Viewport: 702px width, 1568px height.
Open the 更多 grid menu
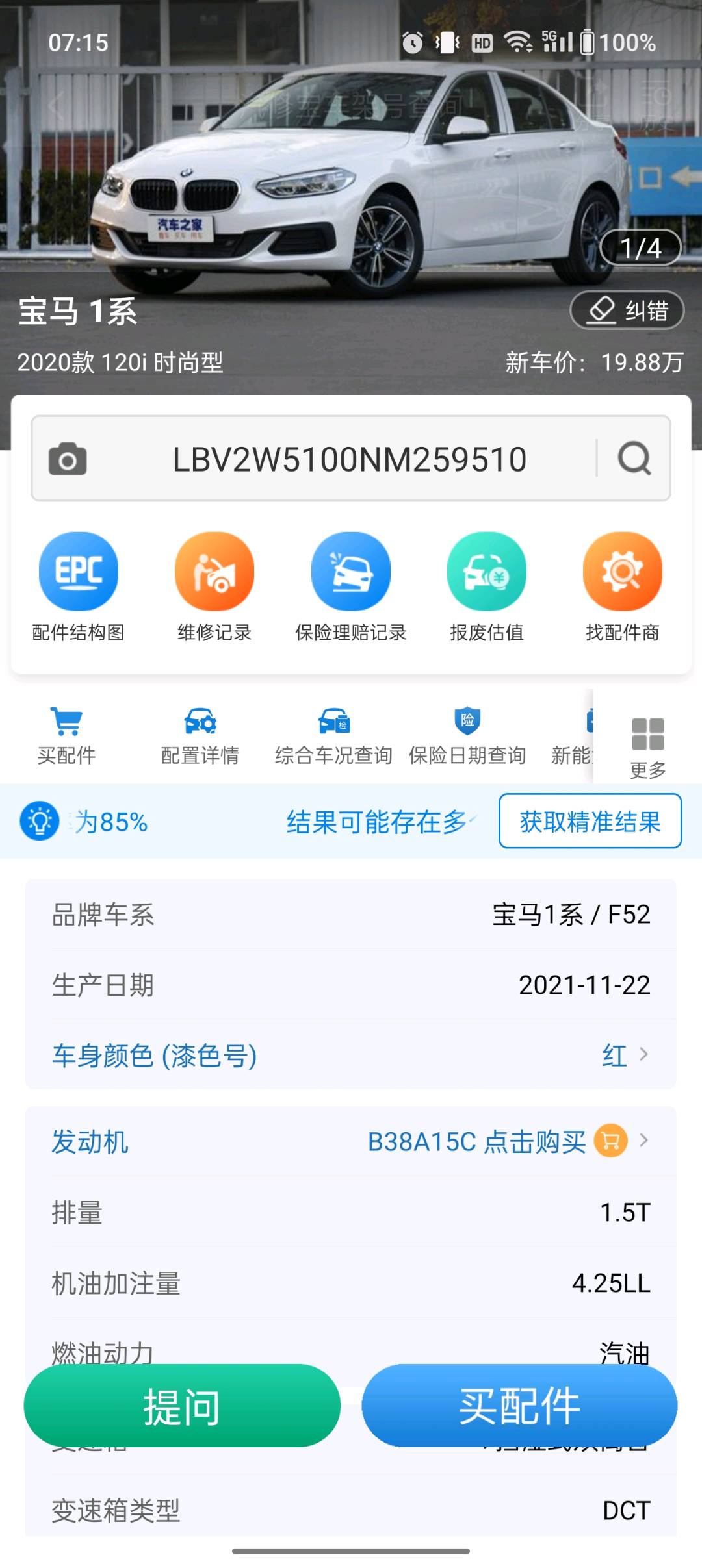[647, 747]
